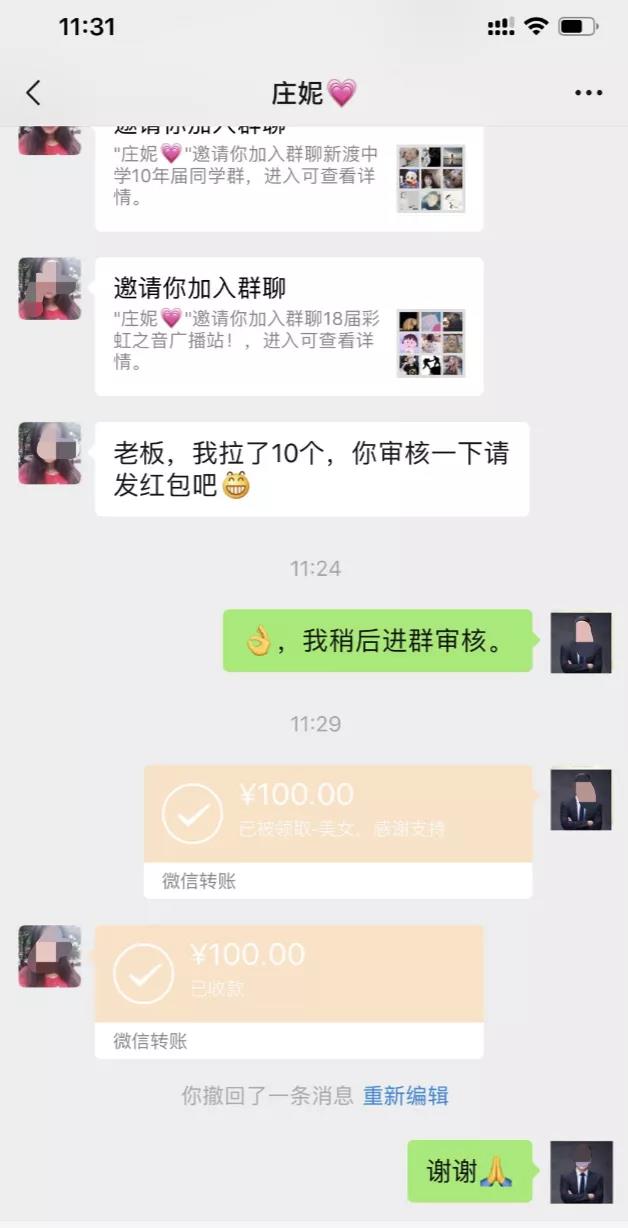Viewport: 628px width, 1228px height.
Task: Open the 18届彩虹之音广播站 group invitation
Action: 288,327
